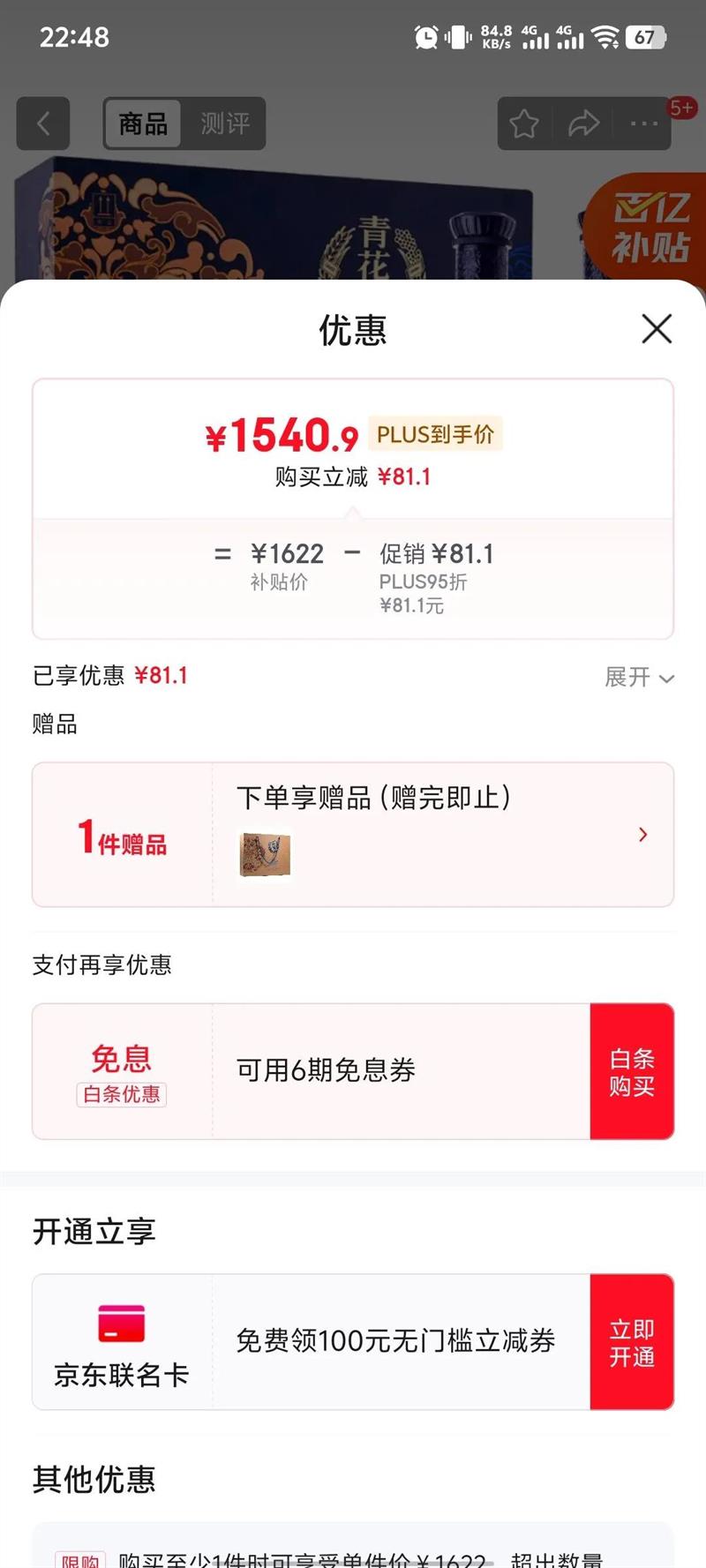Close the 优惠 discount panel

pos(657,329)
